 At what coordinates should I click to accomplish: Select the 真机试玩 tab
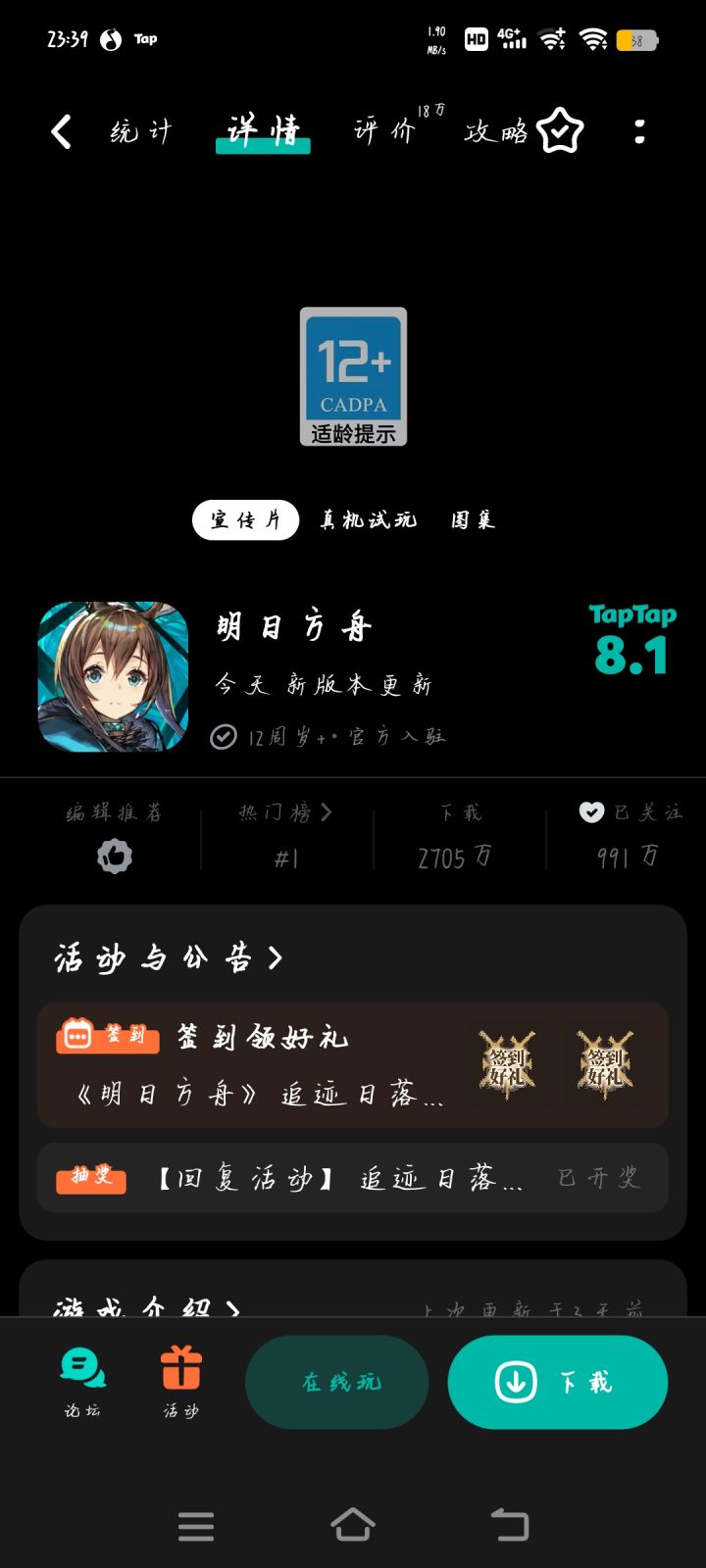coord(368,518)
